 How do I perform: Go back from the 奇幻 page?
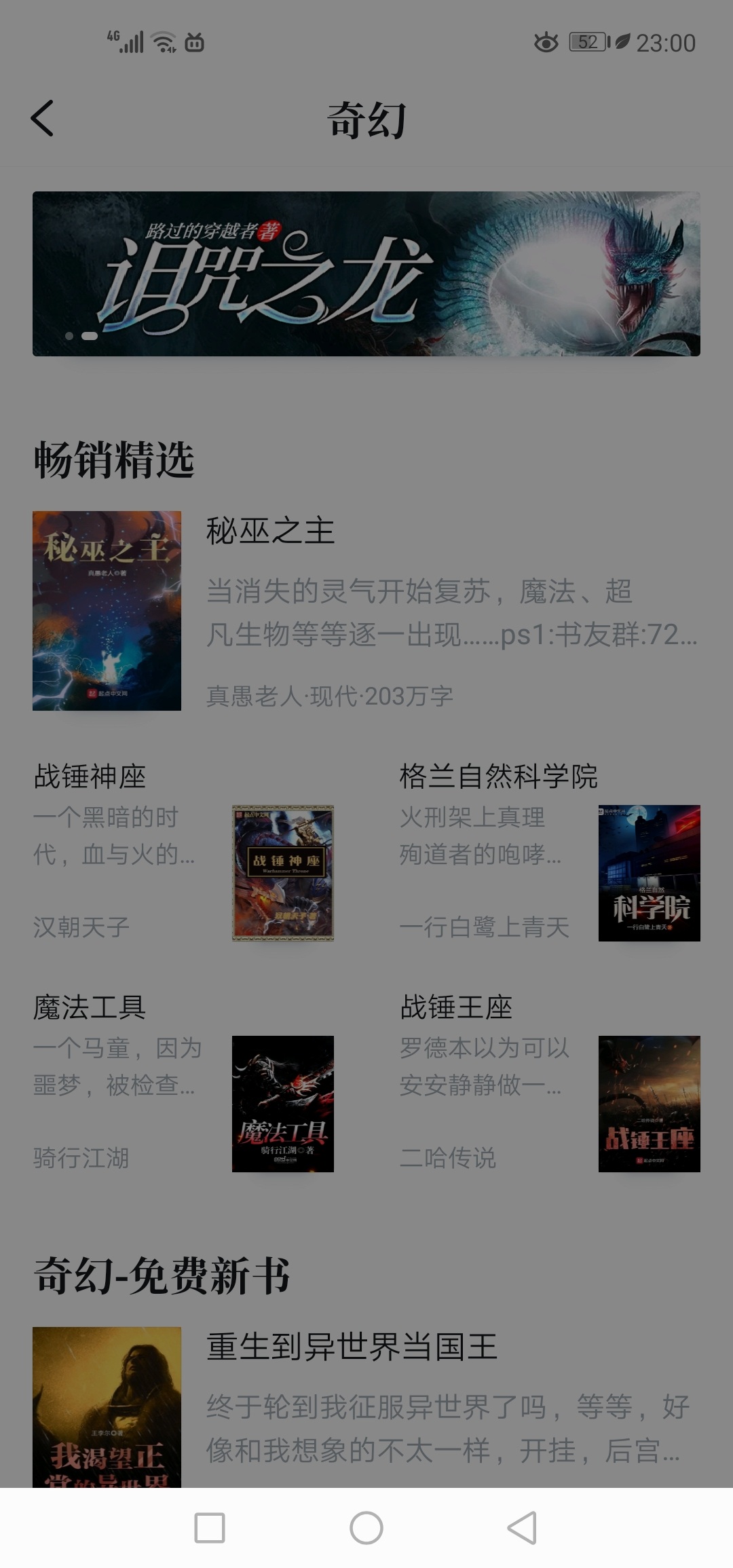pos(42,119)
